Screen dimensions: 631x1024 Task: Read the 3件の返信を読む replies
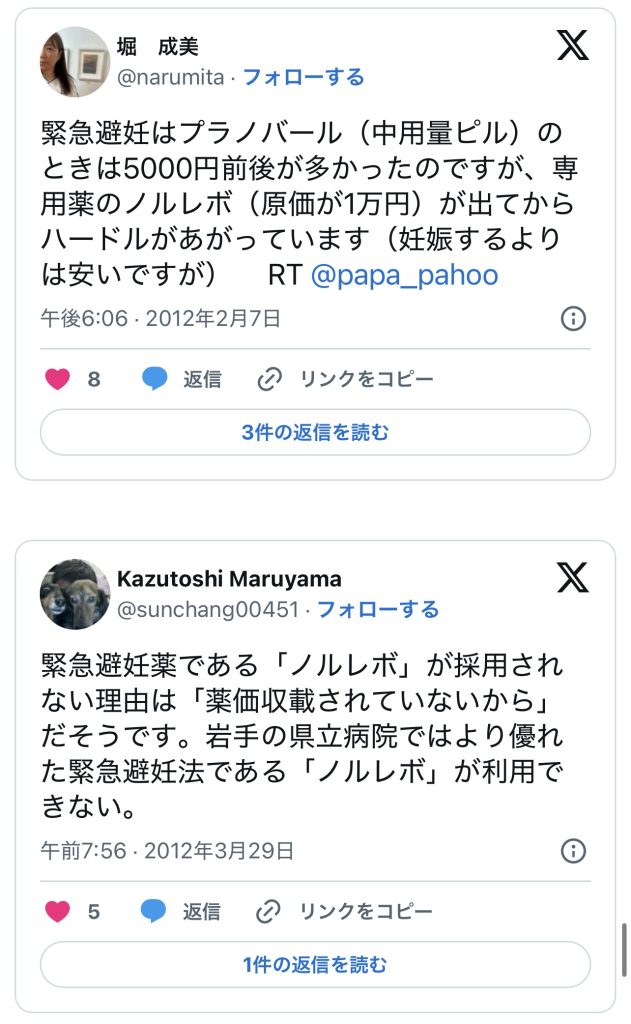pyautogui.click(x=315, y=433)
